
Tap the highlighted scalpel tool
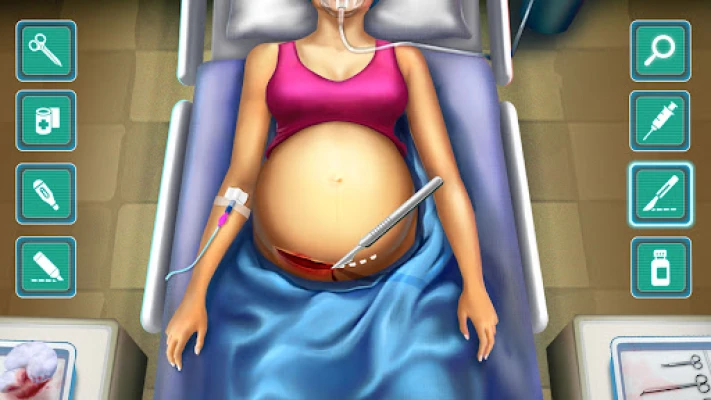point(660,194)
